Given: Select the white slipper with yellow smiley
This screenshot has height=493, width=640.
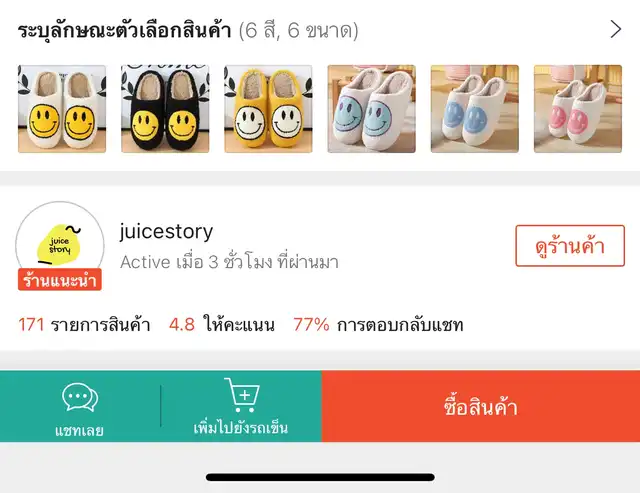Looking at the screenshot, I should (x=62, y=109).
